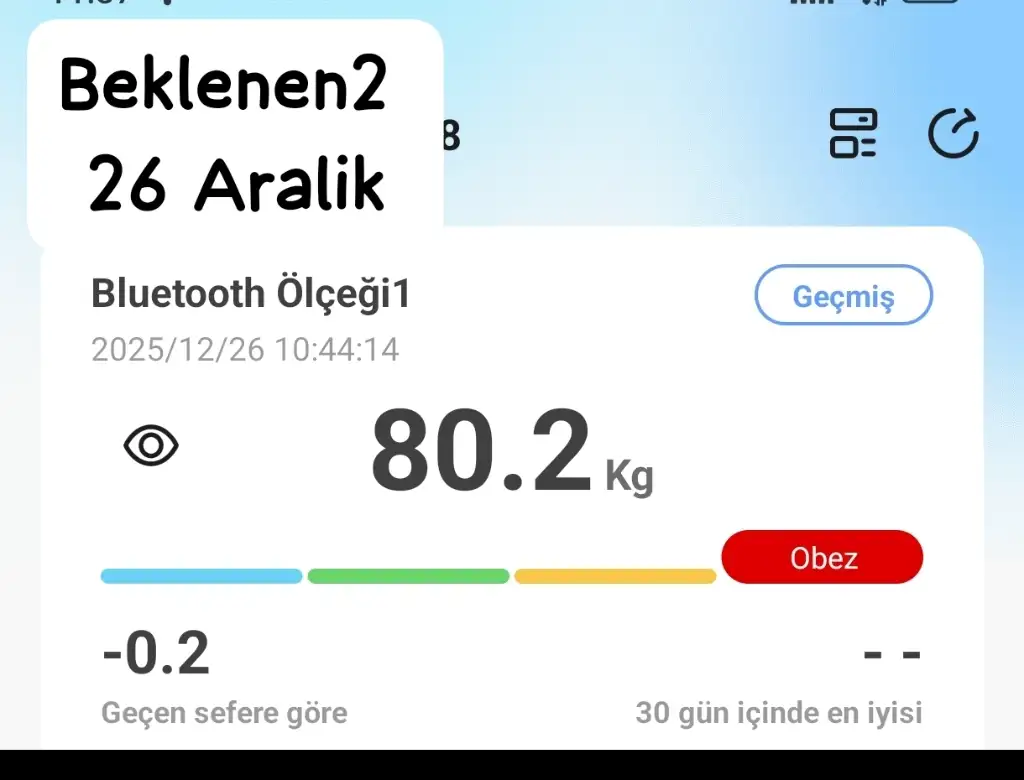
Task: Open the device management icon
Action: [x=853, y=134]
